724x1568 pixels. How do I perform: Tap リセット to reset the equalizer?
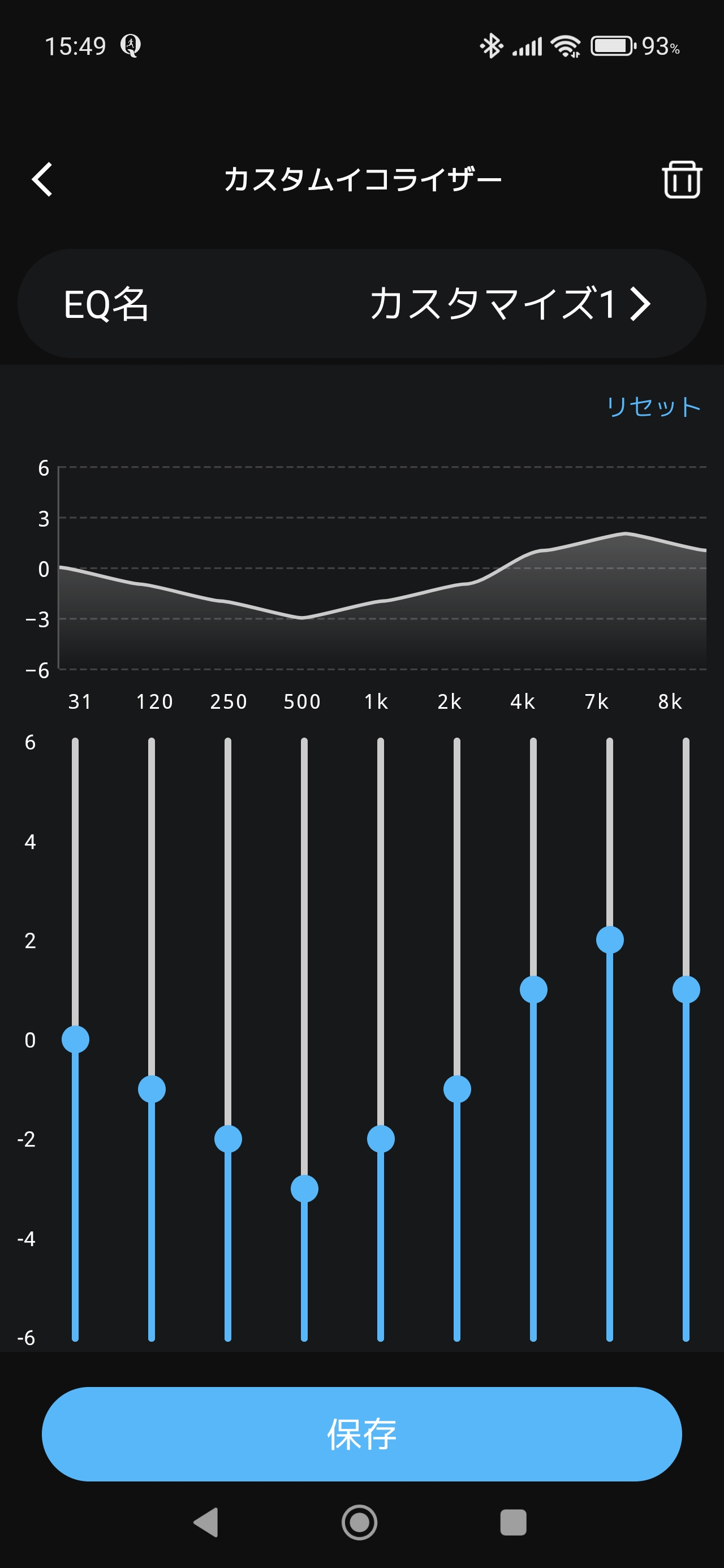coord(653,407)
